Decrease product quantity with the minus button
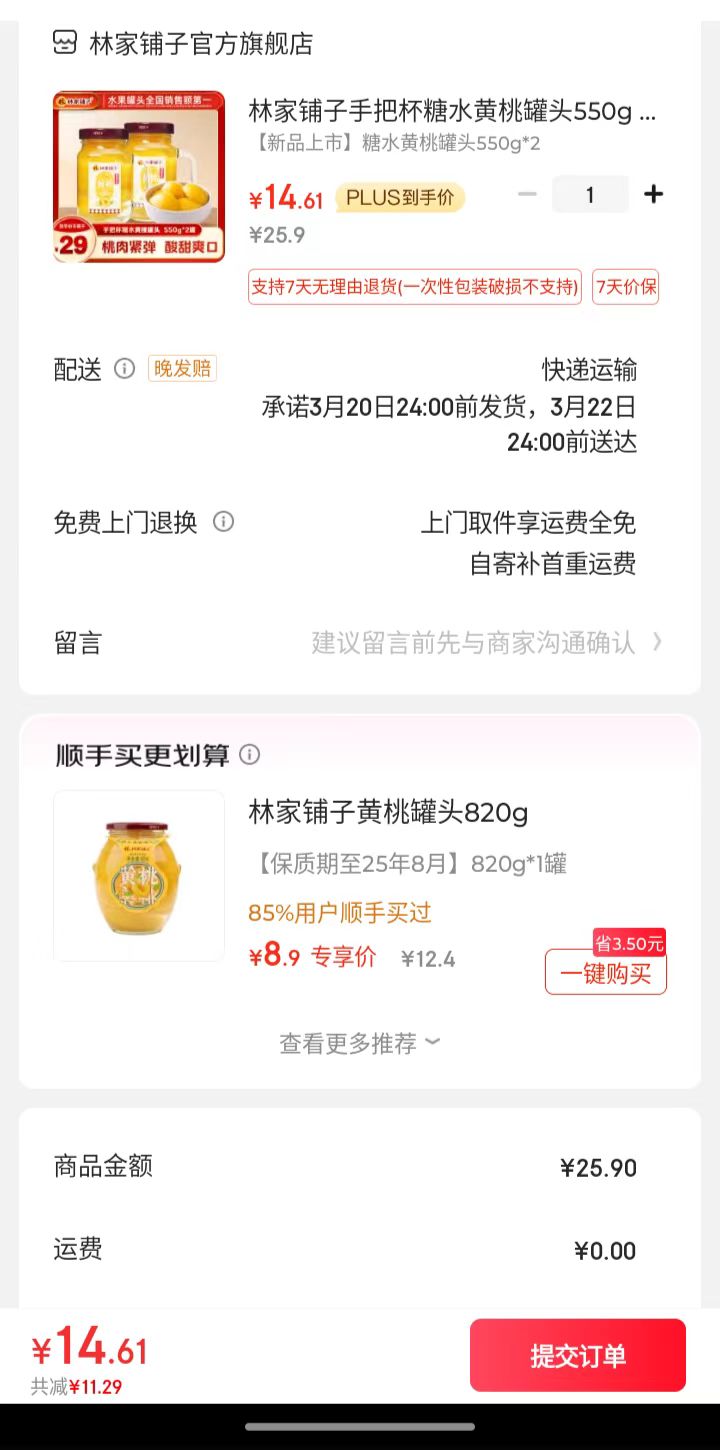Viewport: 720px width, 1450px height. point(528,194)
